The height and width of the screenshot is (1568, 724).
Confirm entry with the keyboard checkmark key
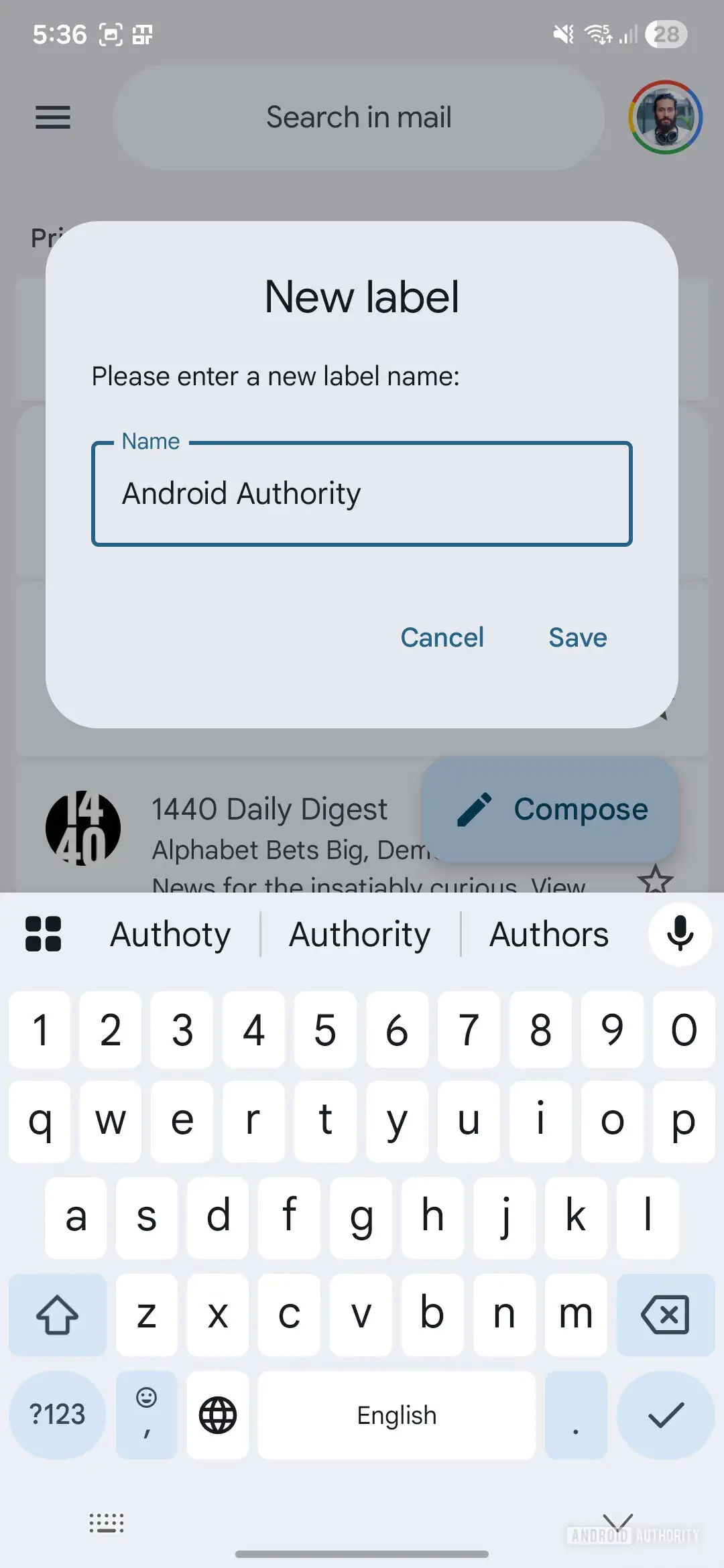pos(665,1415)
